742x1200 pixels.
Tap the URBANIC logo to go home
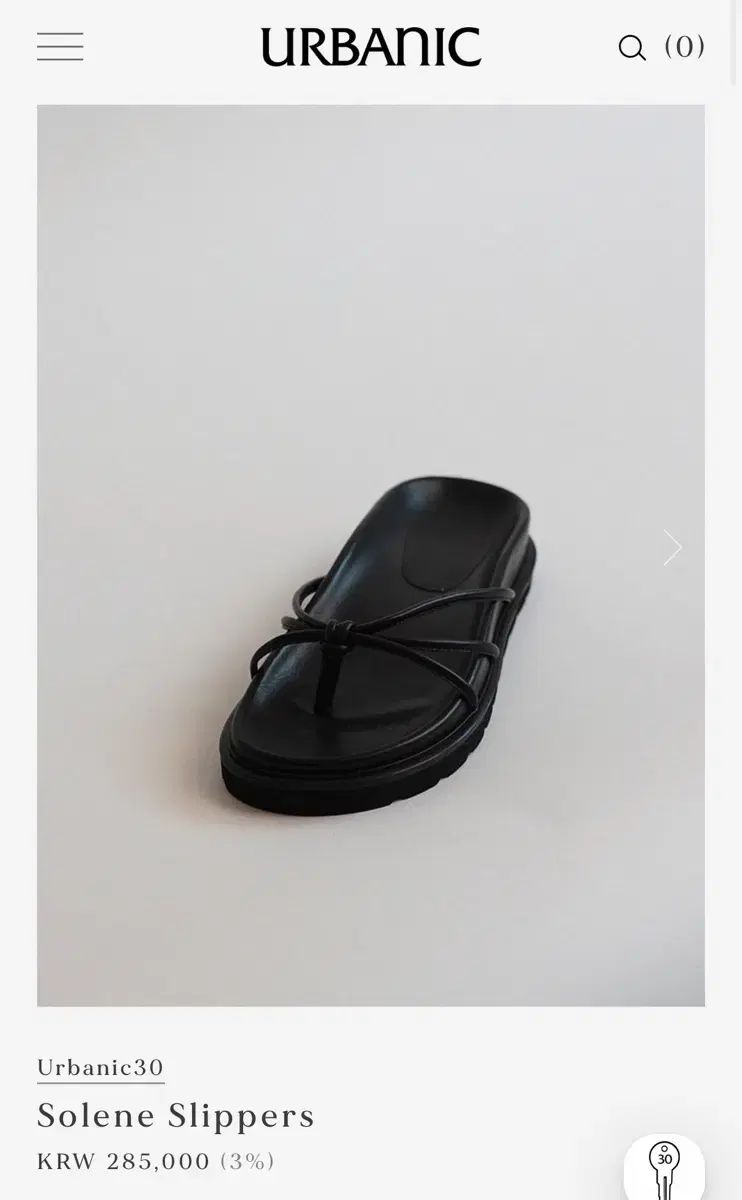point(371,47)
